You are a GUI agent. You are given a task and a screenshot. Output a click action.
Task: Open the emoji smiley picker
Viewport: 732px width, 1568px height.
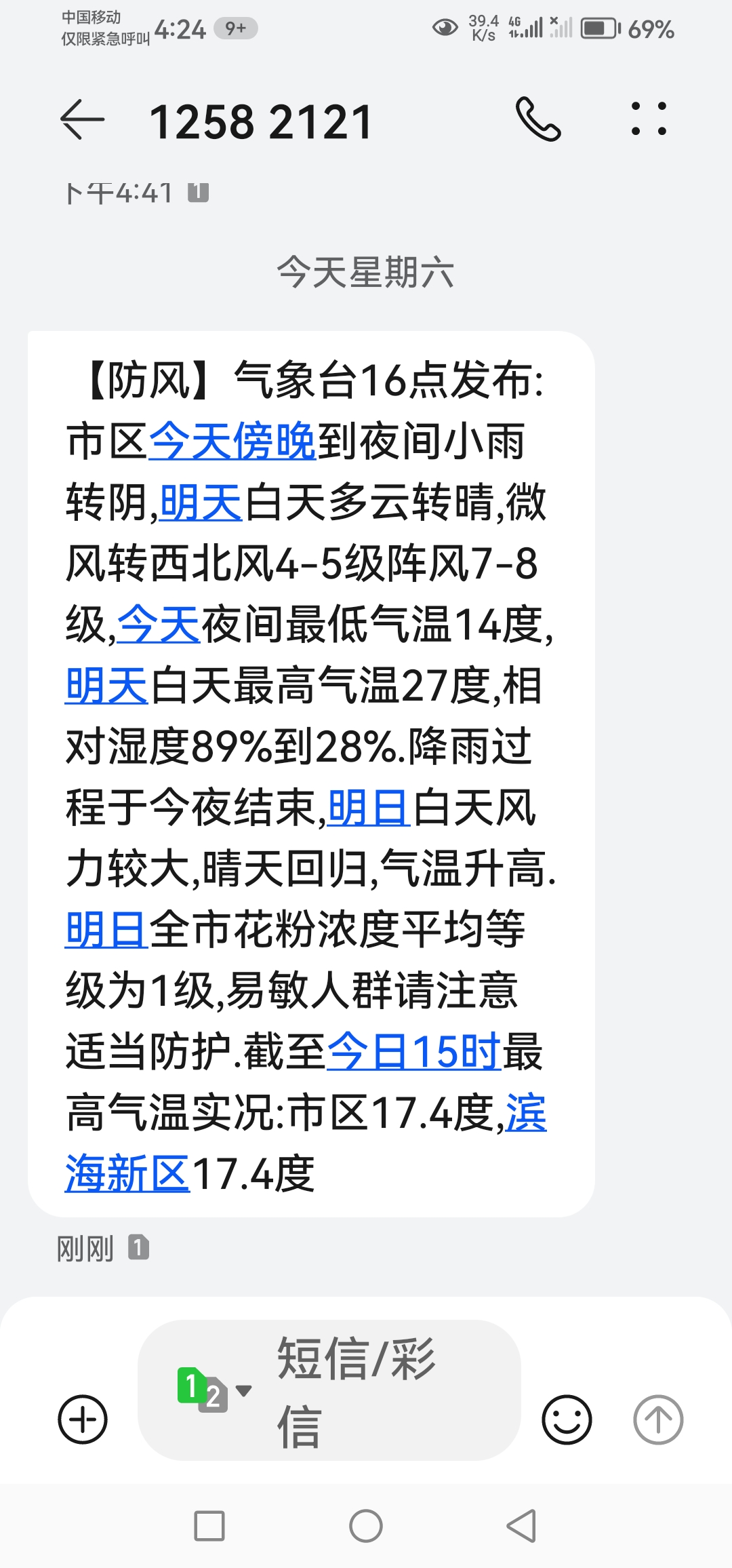pyautogui.click(x=567, y=1419)
